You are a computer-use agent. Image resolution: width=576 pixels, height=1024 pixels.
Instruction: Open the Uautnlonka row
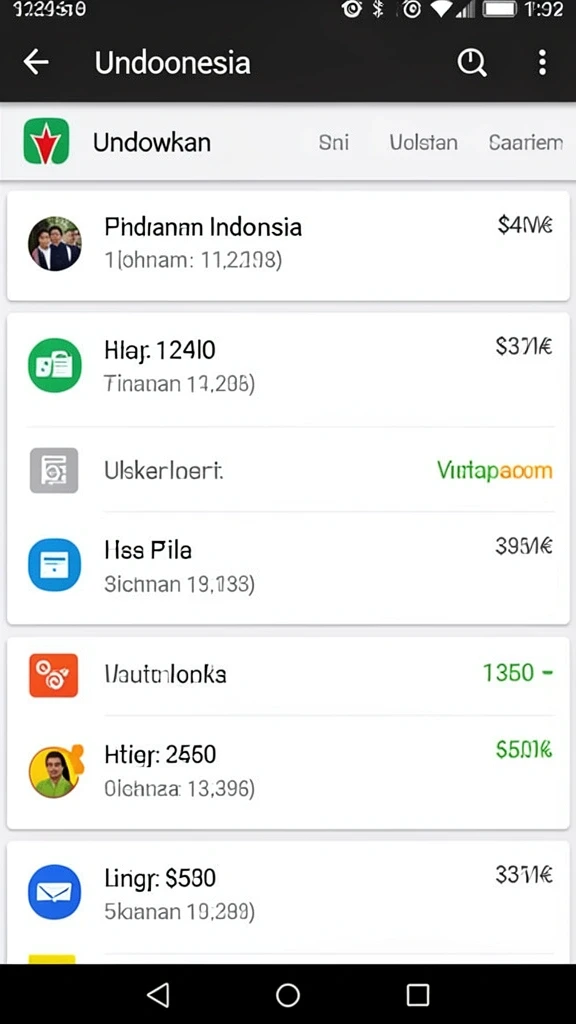pos(288,674)
